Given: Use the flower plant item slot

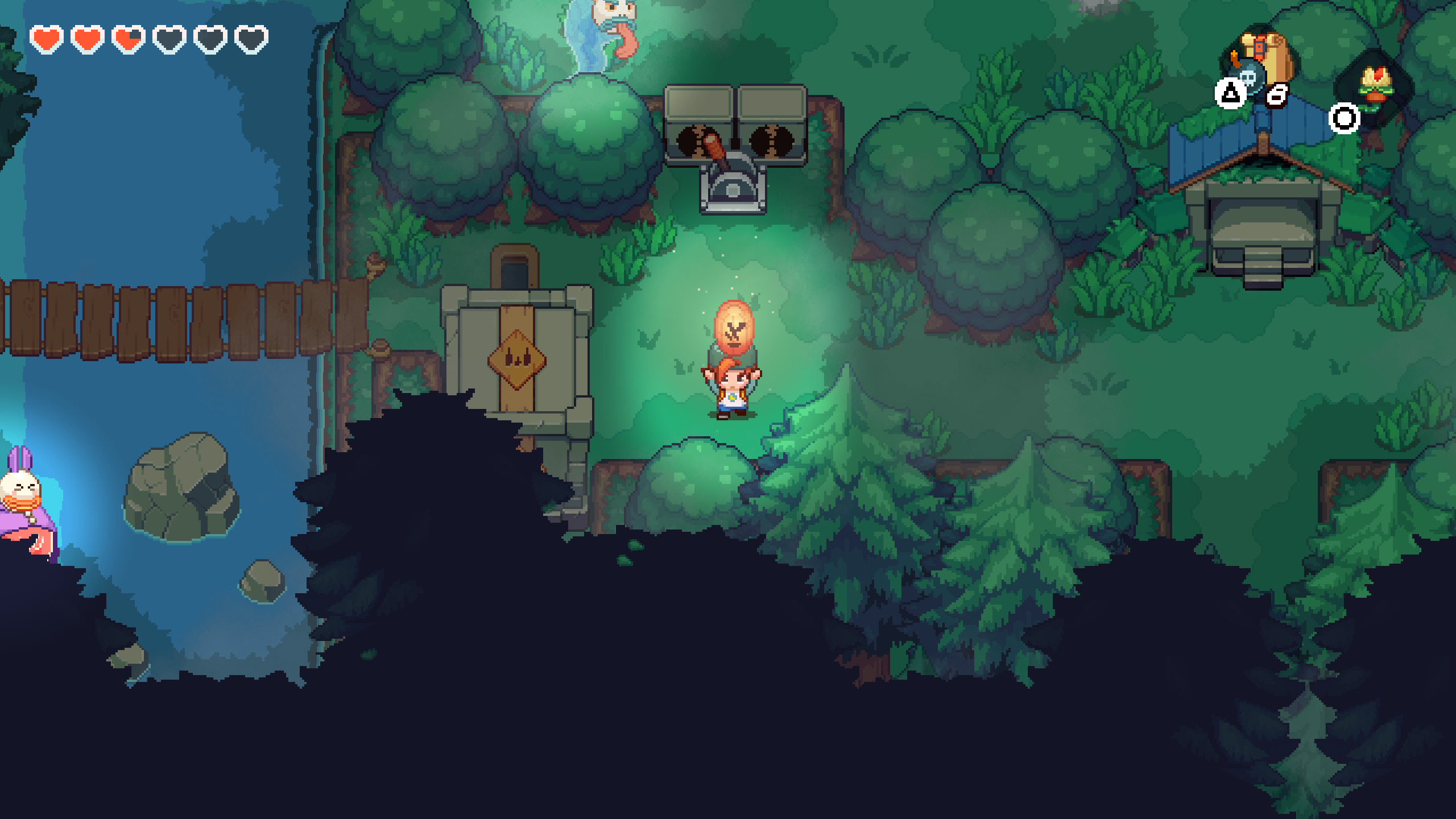Looking at the screenshot, I should 1375,86.
